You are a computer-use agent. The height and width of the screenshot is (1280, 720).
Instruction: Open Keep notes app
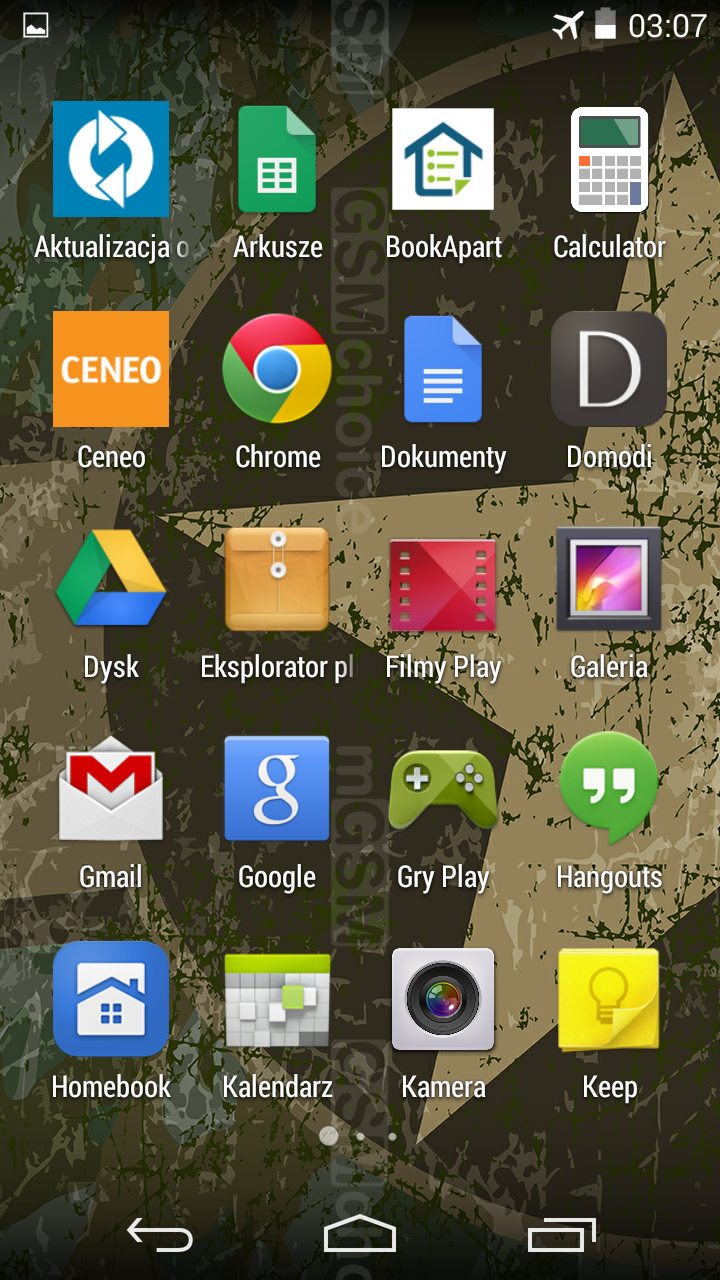(609, 1000)
